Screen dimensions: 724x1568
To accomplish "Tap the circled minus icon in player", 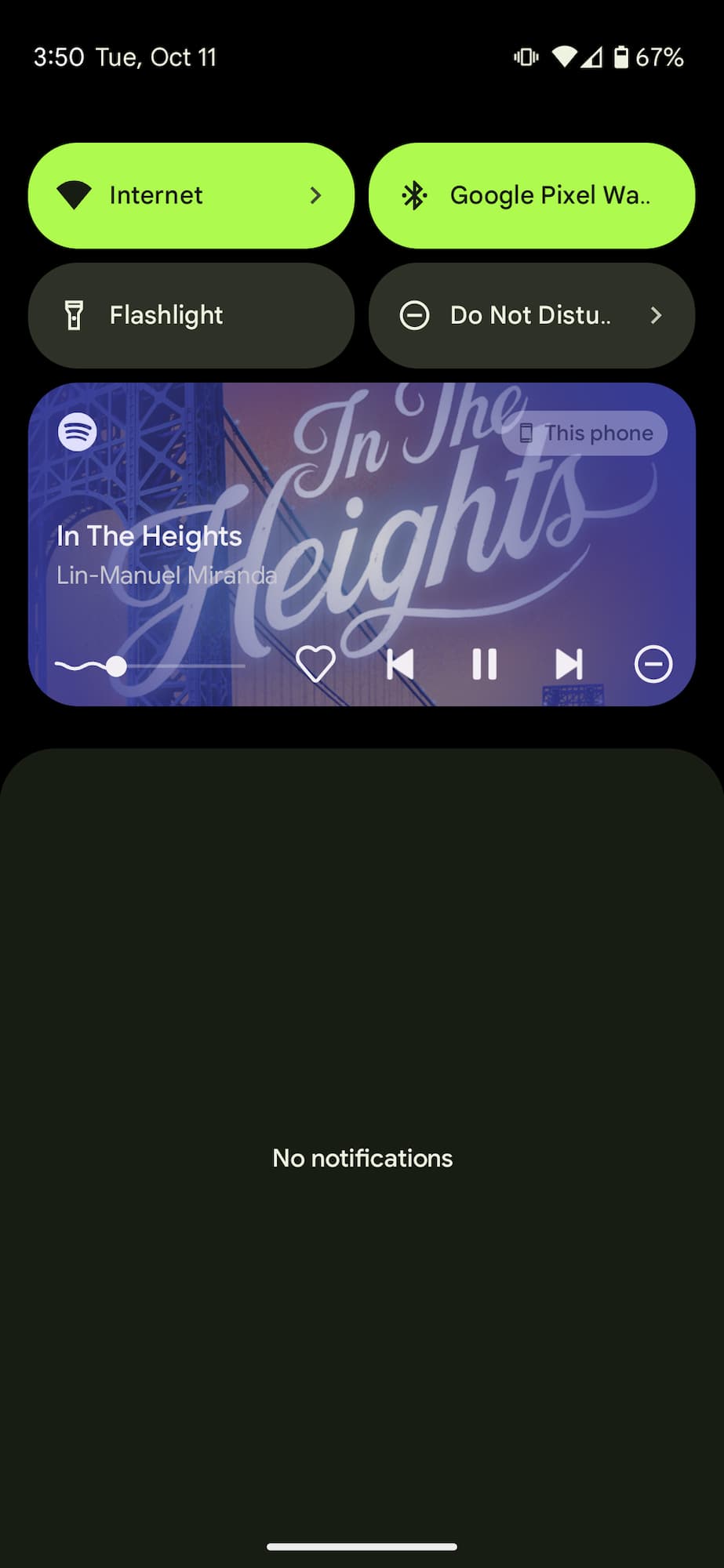I will tap(653, 665).
